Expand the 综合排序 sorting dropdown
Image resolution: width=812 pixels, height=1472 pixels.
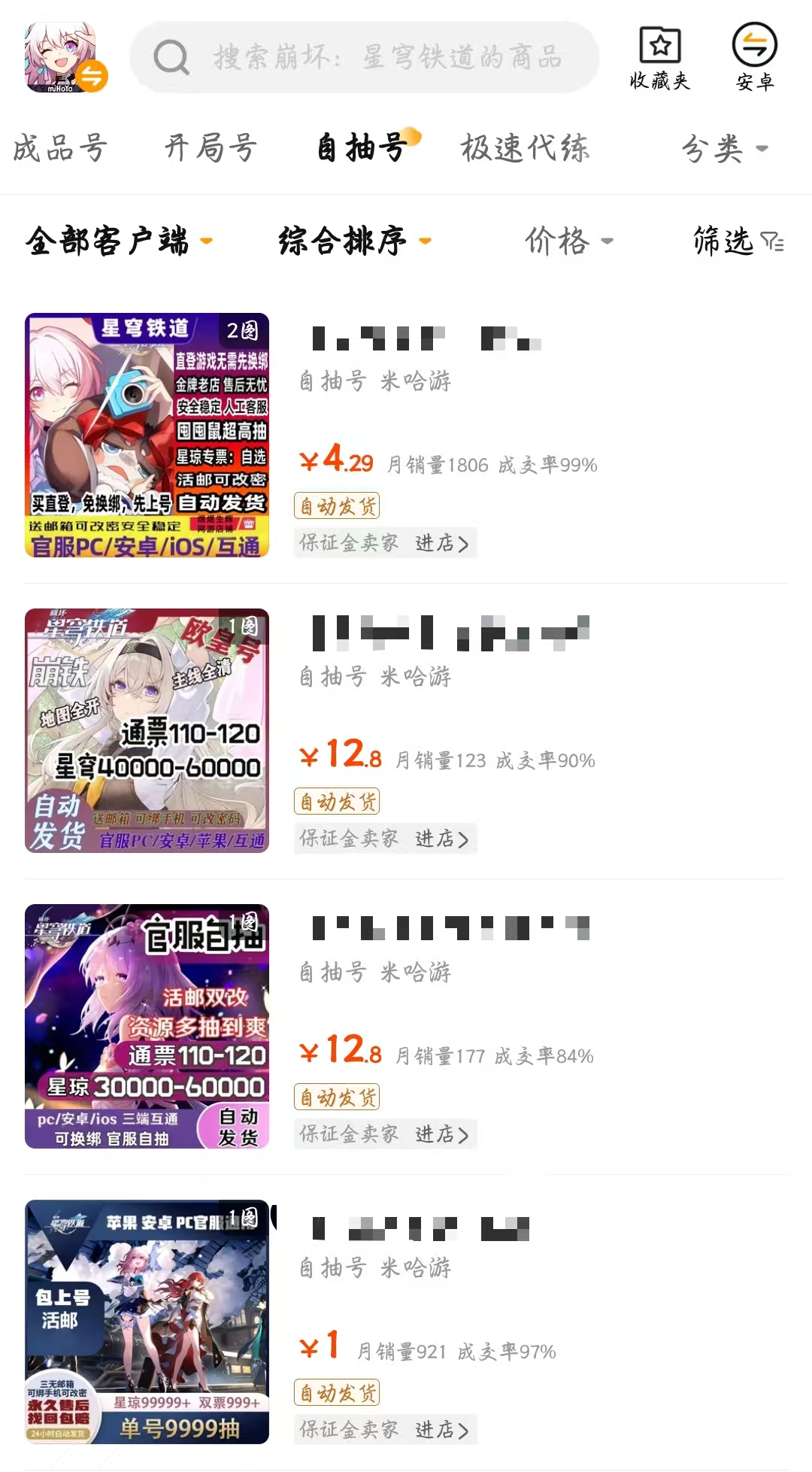pos(354,241)
